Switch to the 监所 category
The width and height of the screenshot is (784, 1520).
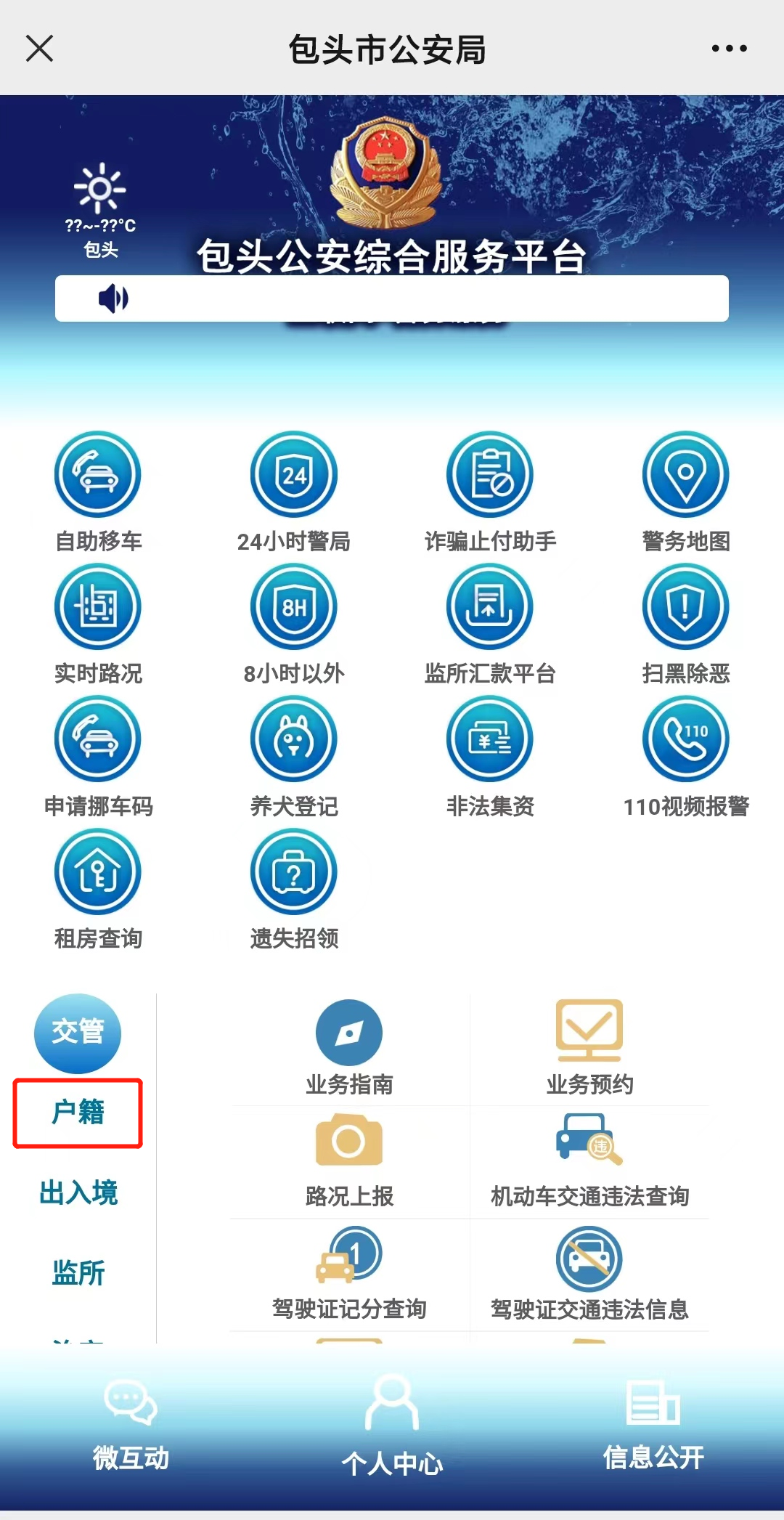(78, 1272)
